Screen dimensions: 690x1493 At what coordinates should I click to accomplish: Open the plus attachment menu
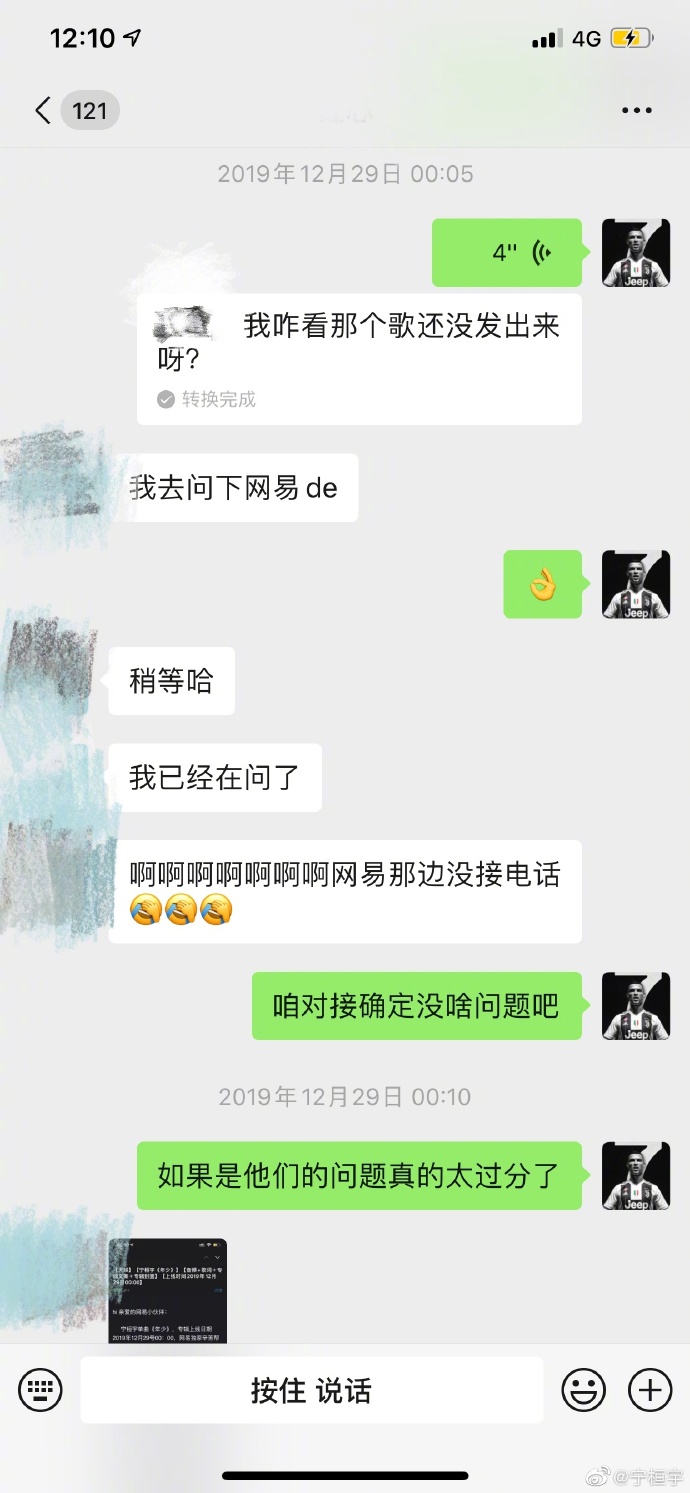coord(649,1389)
